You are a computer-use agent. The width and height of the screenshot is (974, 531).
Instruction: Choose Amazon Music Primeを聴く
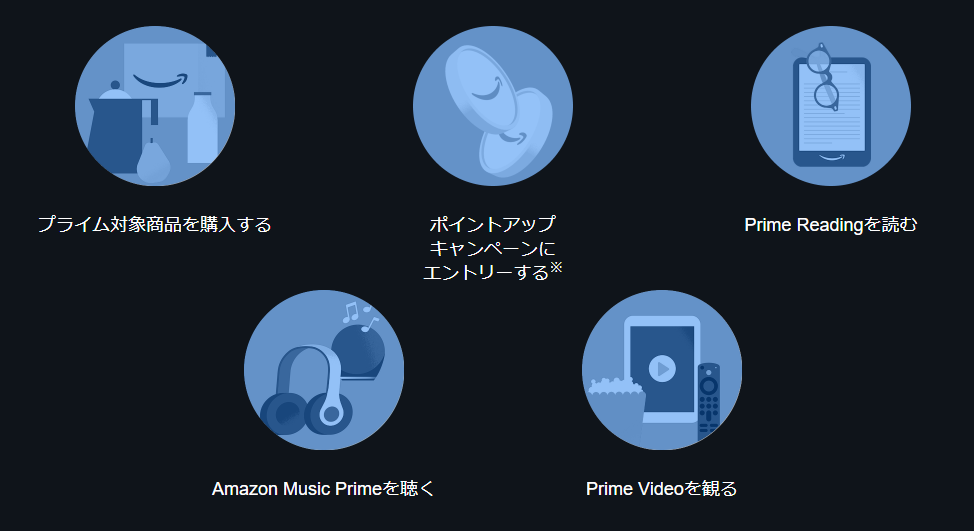click(324, 371)
